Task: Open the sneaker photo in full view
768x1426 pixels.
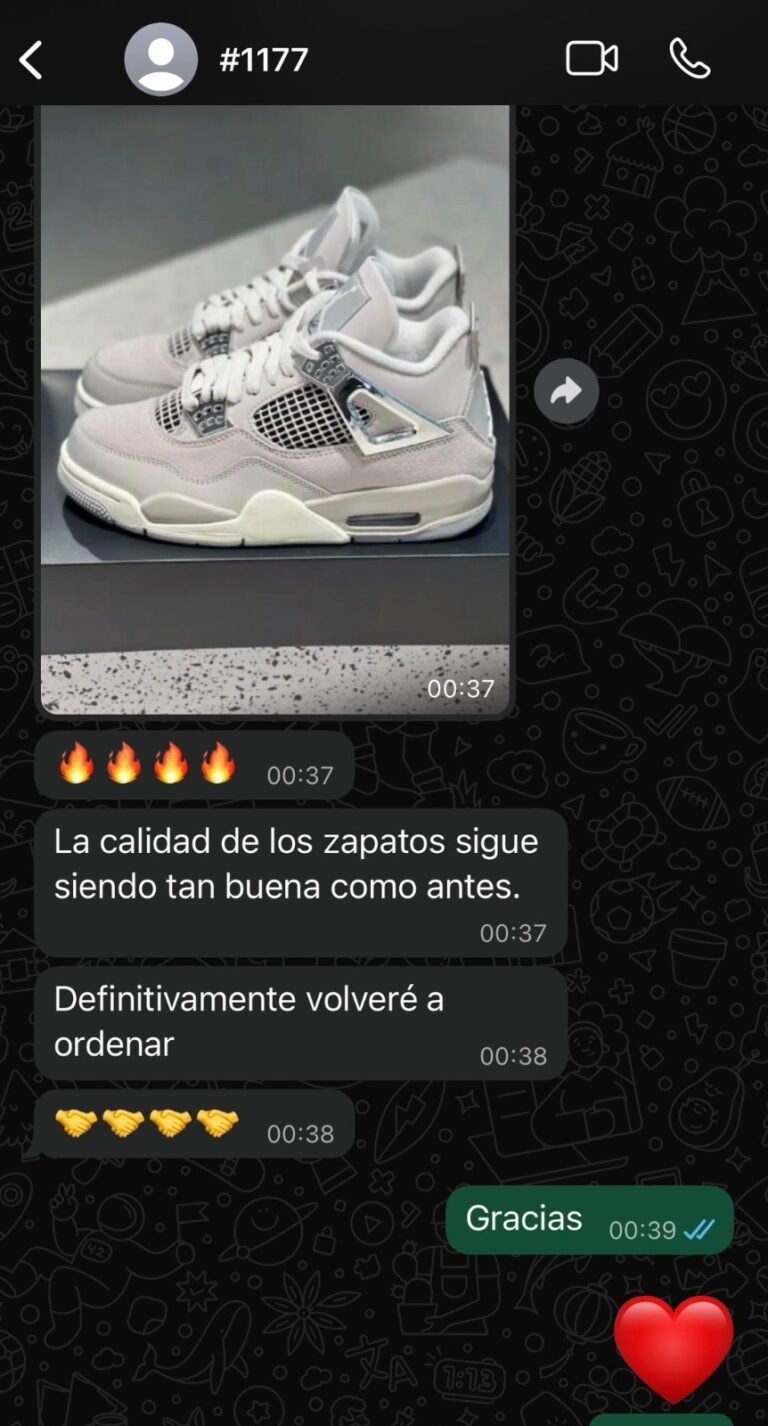Action: [x=275, y=400]
